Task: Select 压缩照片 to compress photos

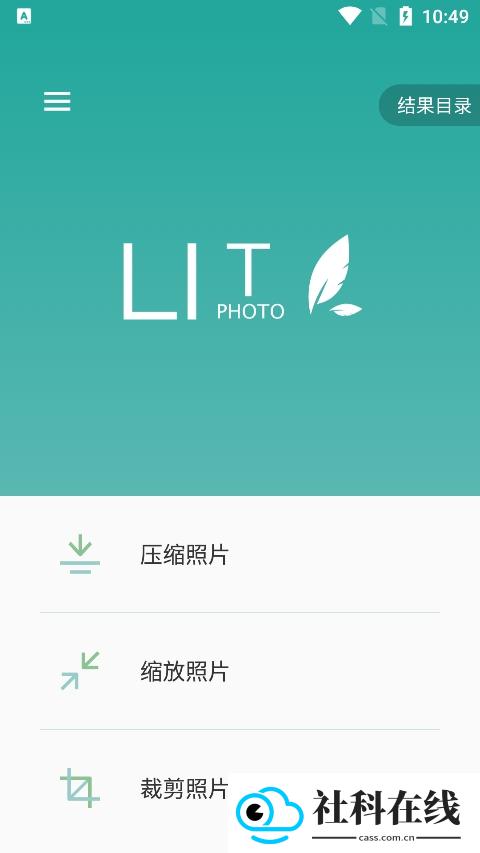Action: (x=239, y=554)
